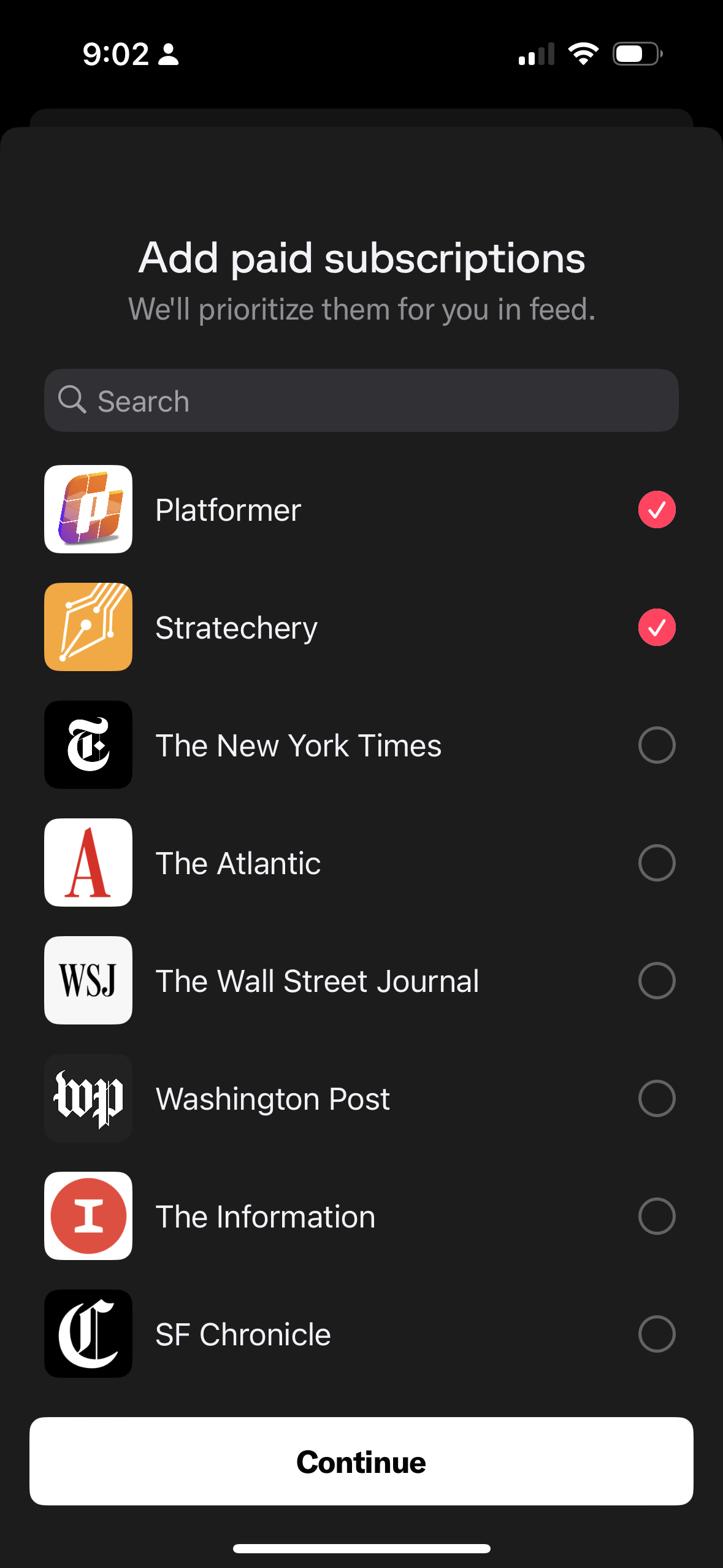This screenshot has height=1568, width=723.
Task: Deselect Stratechery from paid subscriptions
Action: [x=656, y=628]
